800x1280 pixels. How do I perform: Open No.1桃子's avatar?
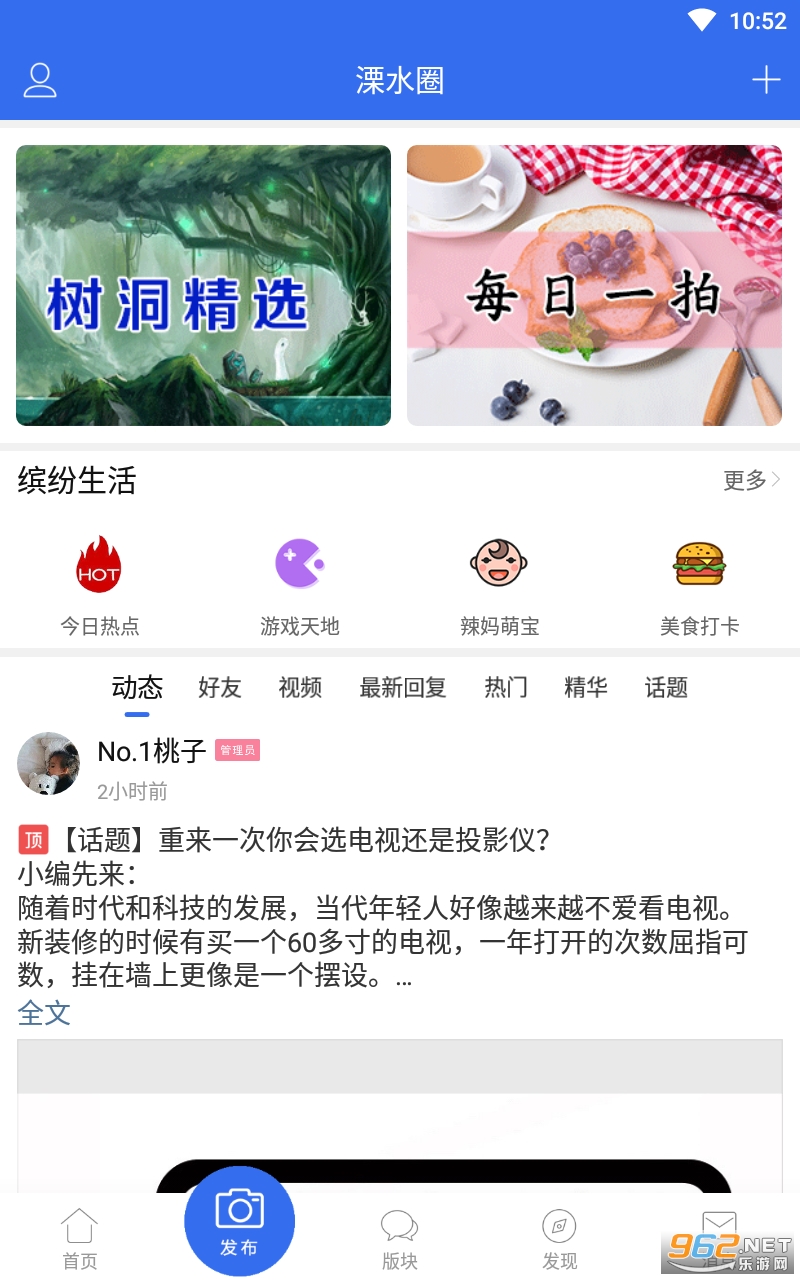(49, 764)
